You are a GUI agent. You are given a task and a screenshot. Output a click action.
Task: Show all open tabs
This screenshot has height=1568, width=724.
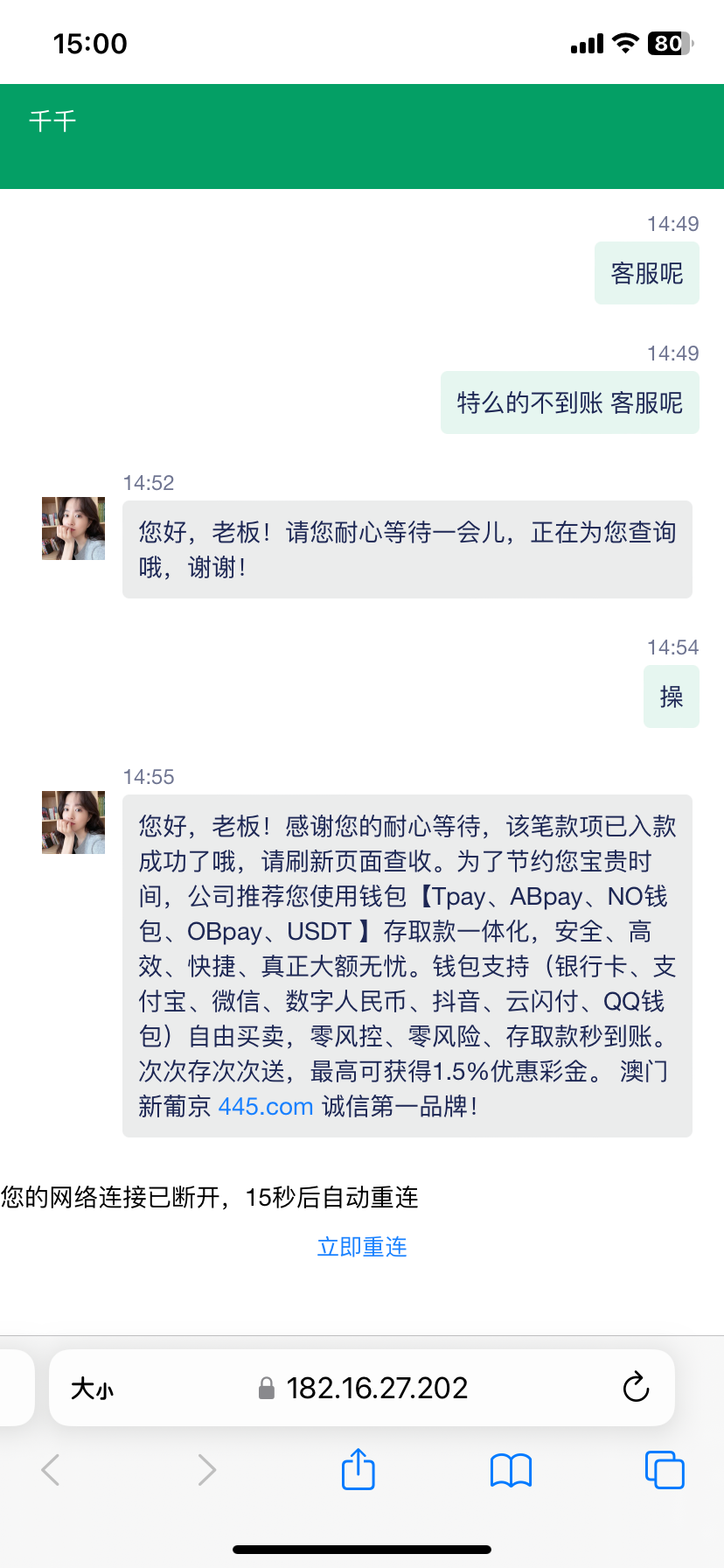click(x=664, y=1469)
